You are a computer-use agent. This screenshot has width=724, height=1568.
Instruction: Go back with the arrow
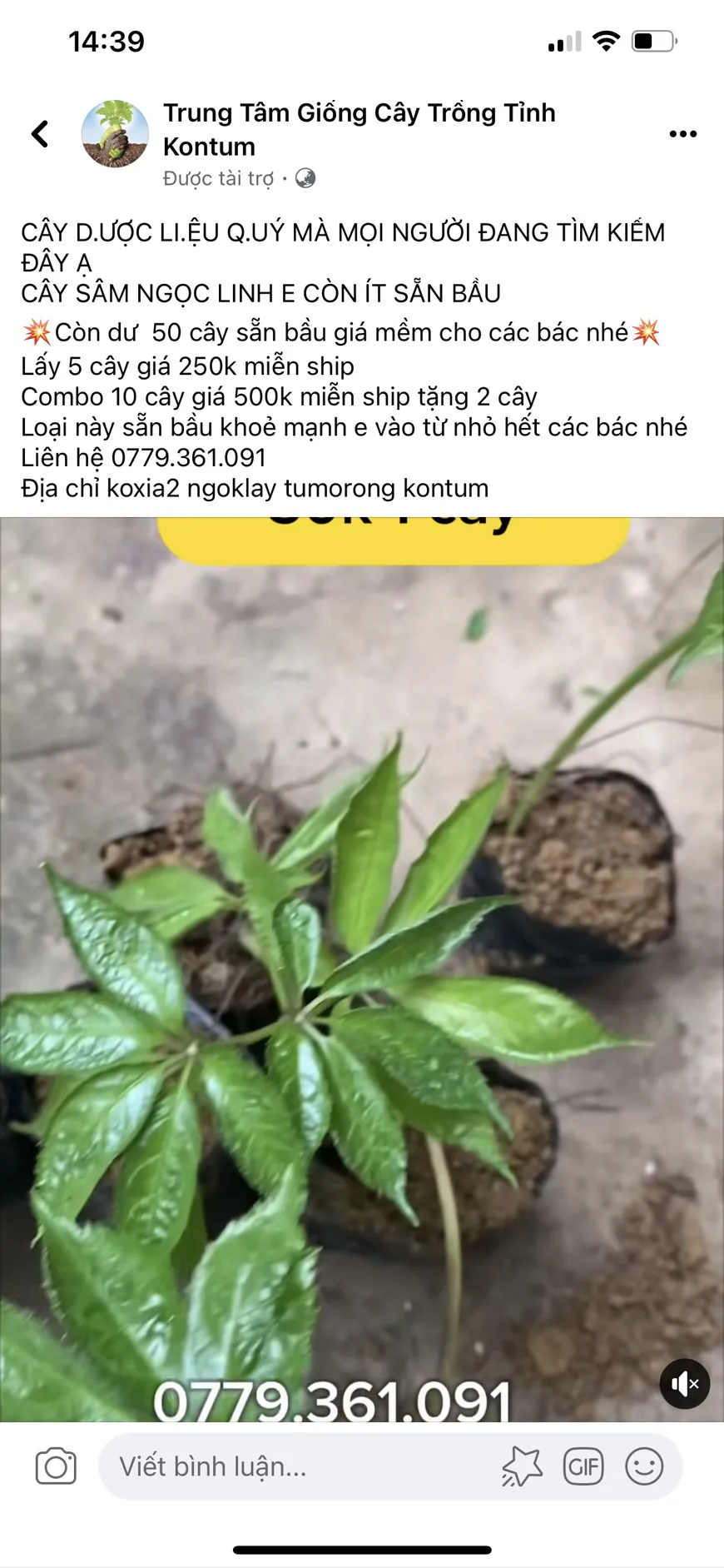pyautogui.click(x=40, y=133)
